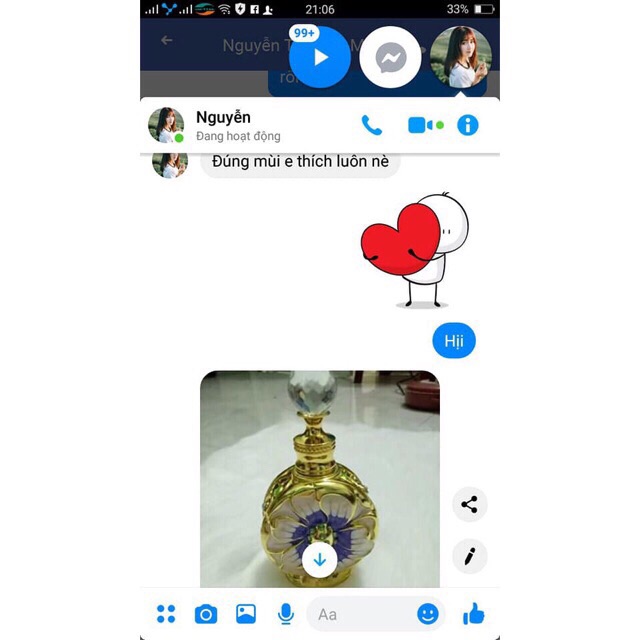Screen dimensions: 640x640
Task: Edit the photo with pencil icon
Action: tap(469, 556)
